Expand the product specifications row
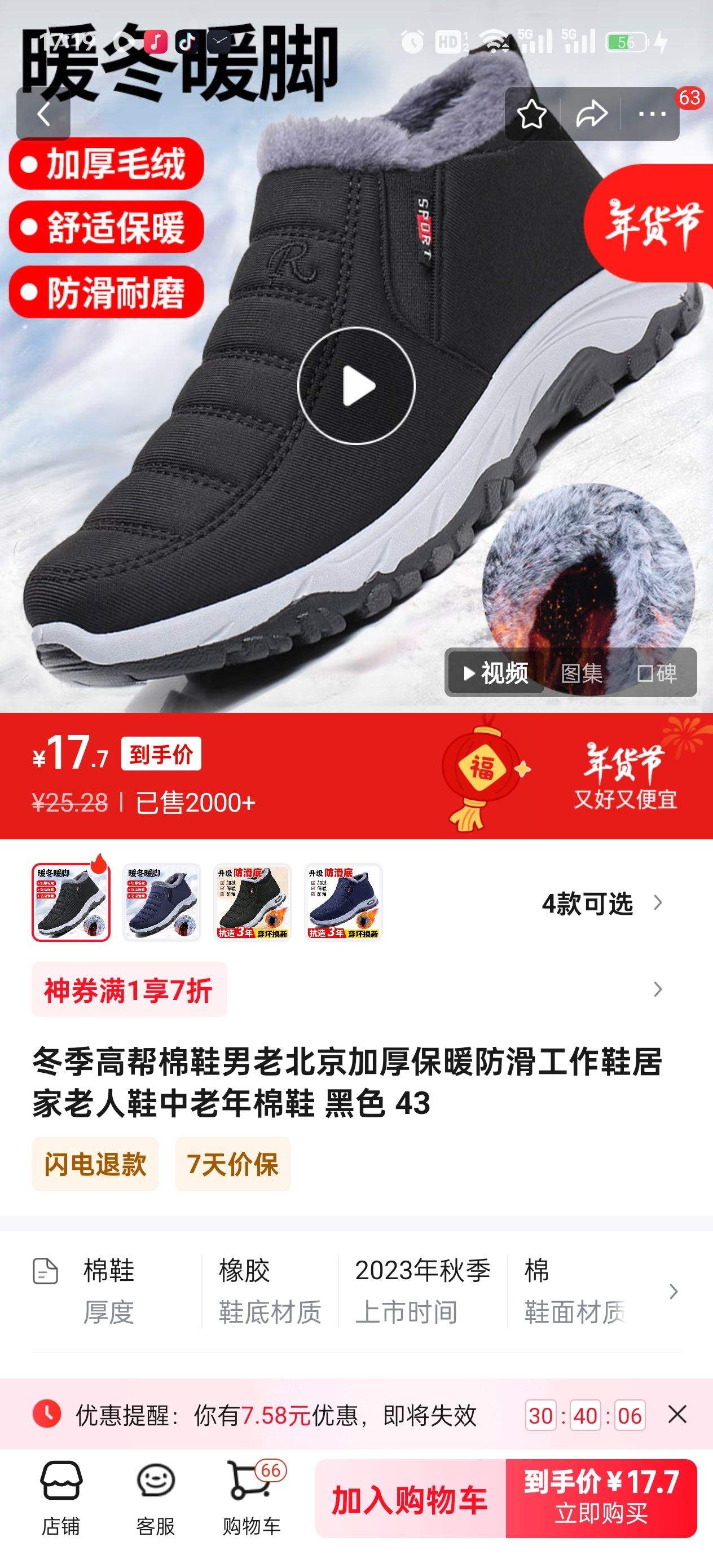The height and width of the screenshot is (1568, 713). 673,1292
